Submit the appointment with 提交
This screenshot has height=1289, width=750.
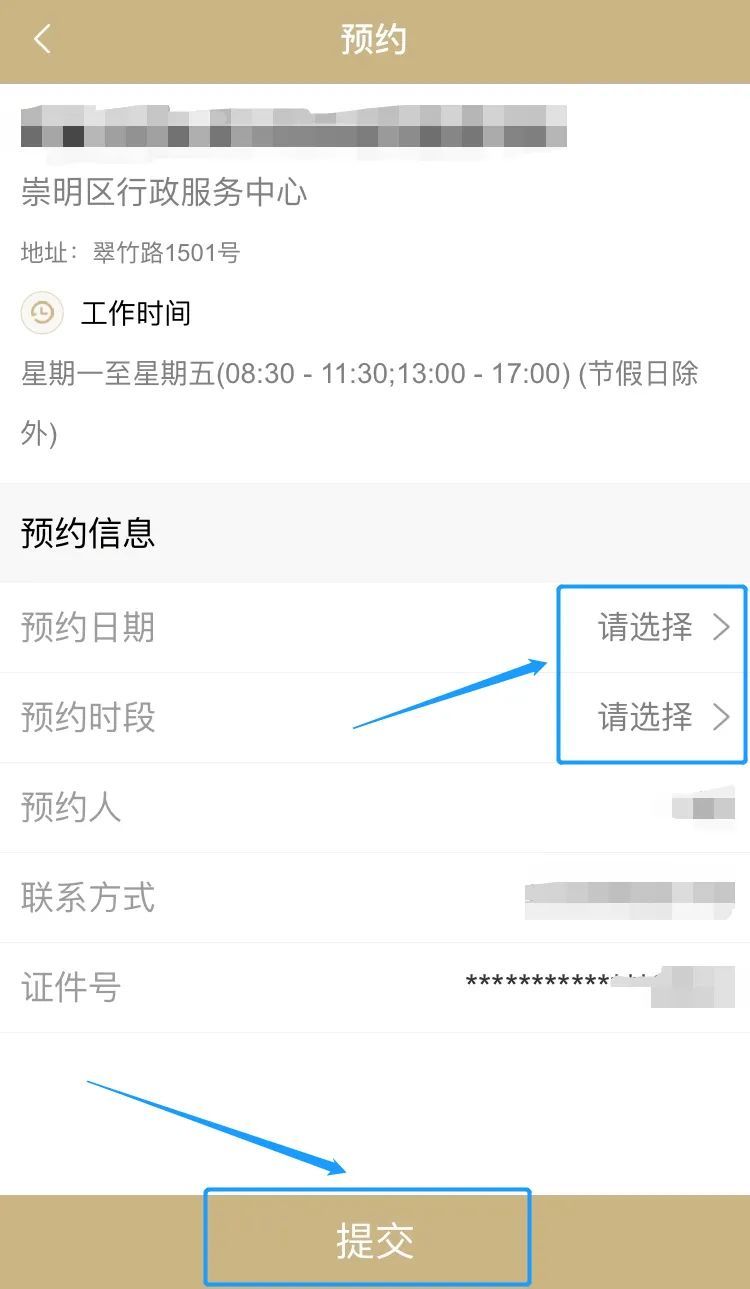click(x=375, y=1241)
